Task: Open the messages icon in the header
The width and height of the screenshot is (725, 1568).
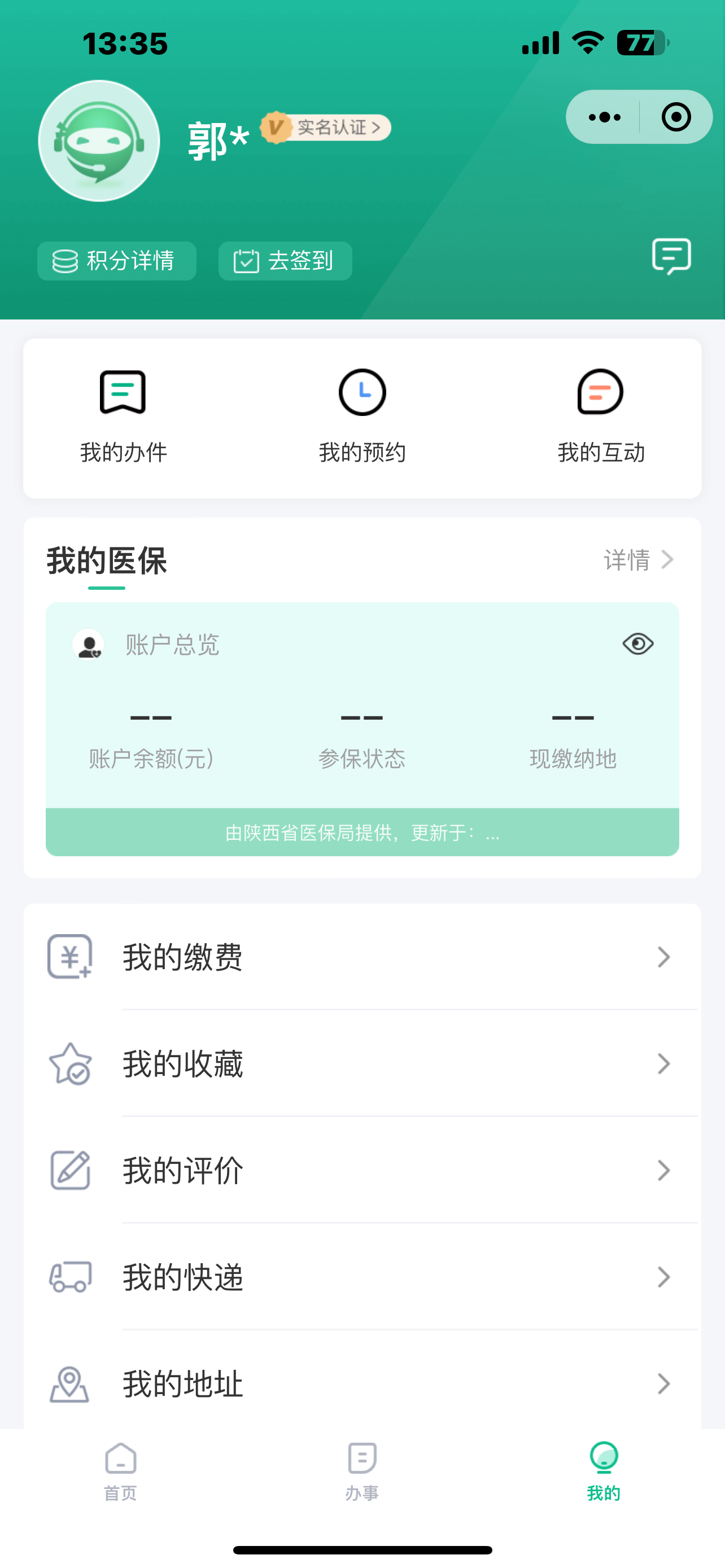Action: [671, 256]
